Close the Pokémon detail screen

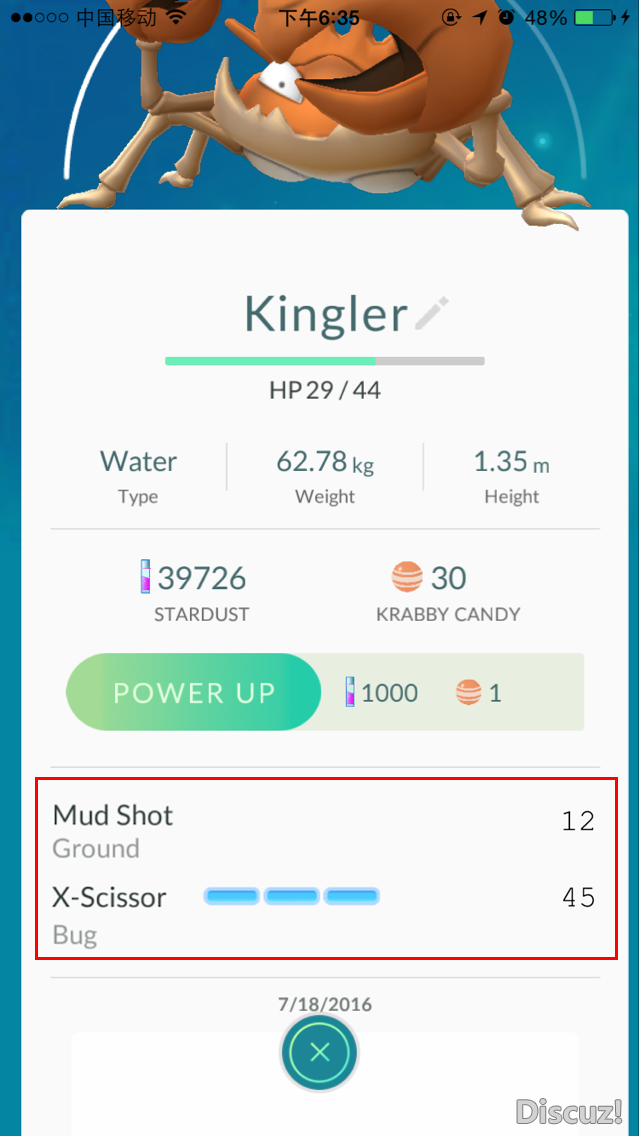tap(319, 1051)
